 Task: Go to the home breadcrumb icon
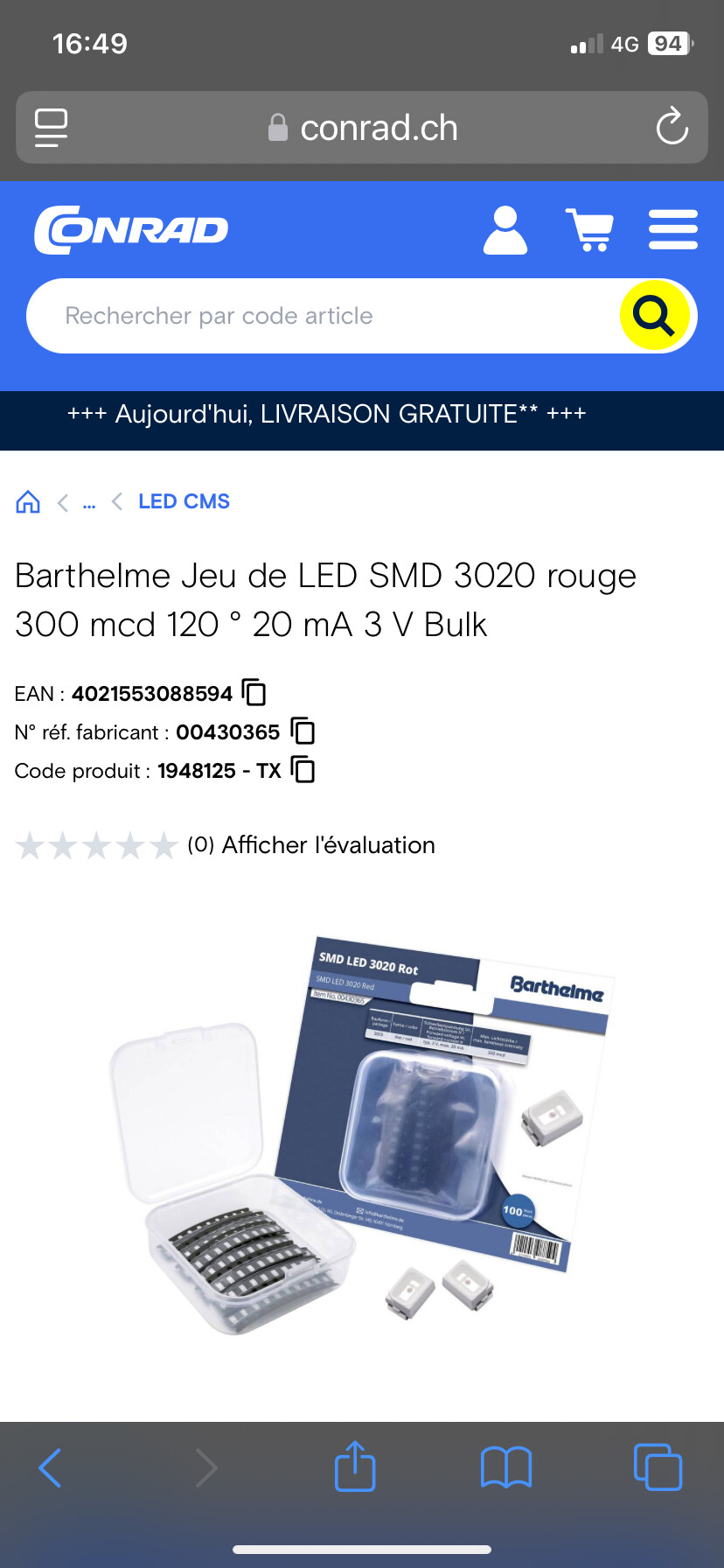pyautogui.click(x=28, y=501)
